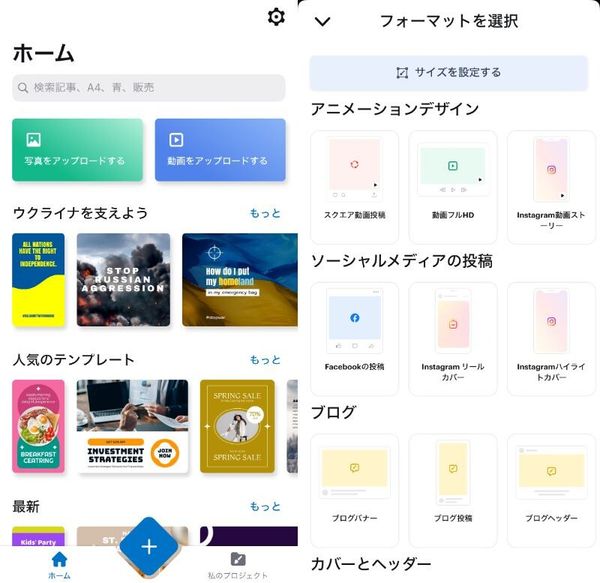The image size is (600, 583).
Task: Select the ブログヘッダー format
Action: [551, 490]
